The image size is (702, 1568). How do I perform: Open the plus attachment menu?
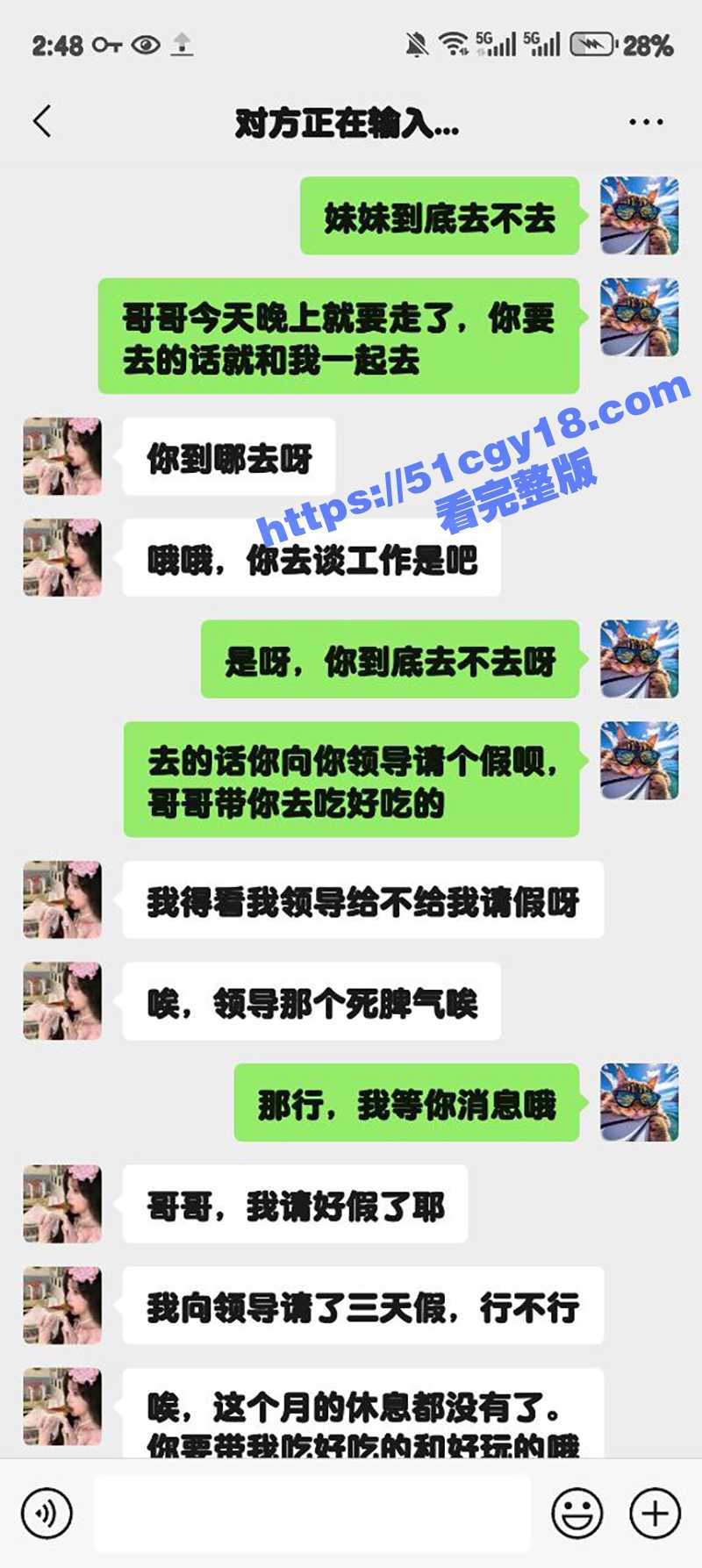point(655,1513)
